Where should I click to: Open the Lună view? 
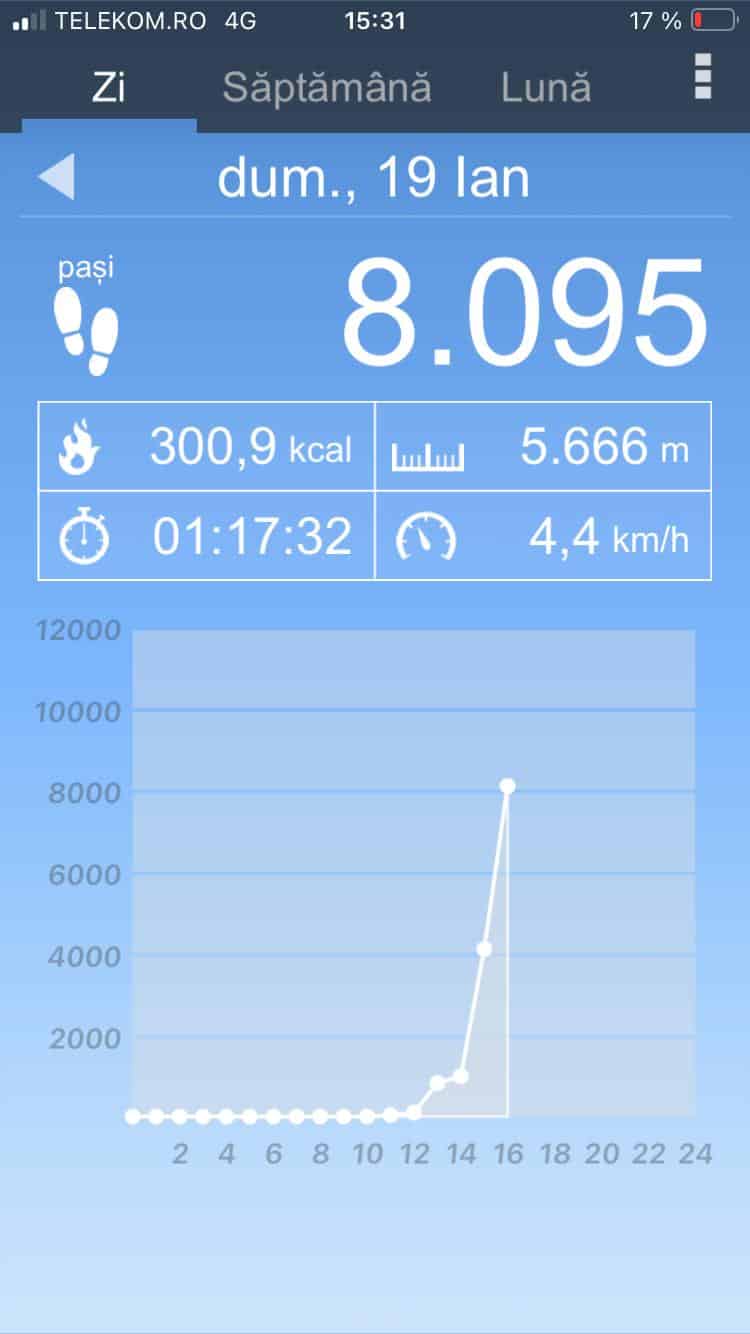[x=545, y=87]
